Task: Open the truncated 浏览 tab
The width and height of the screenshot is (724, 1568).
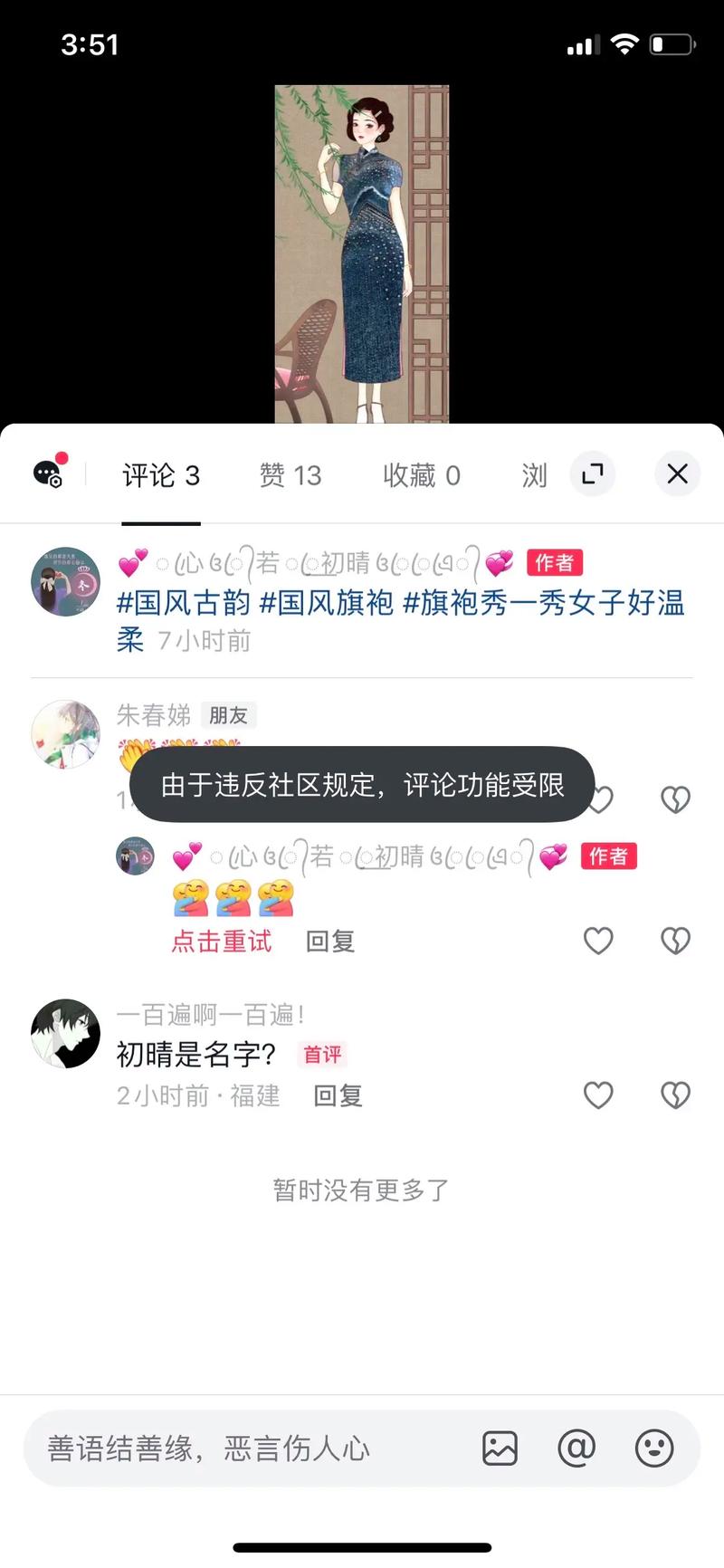Action: (x=534, y=475)
